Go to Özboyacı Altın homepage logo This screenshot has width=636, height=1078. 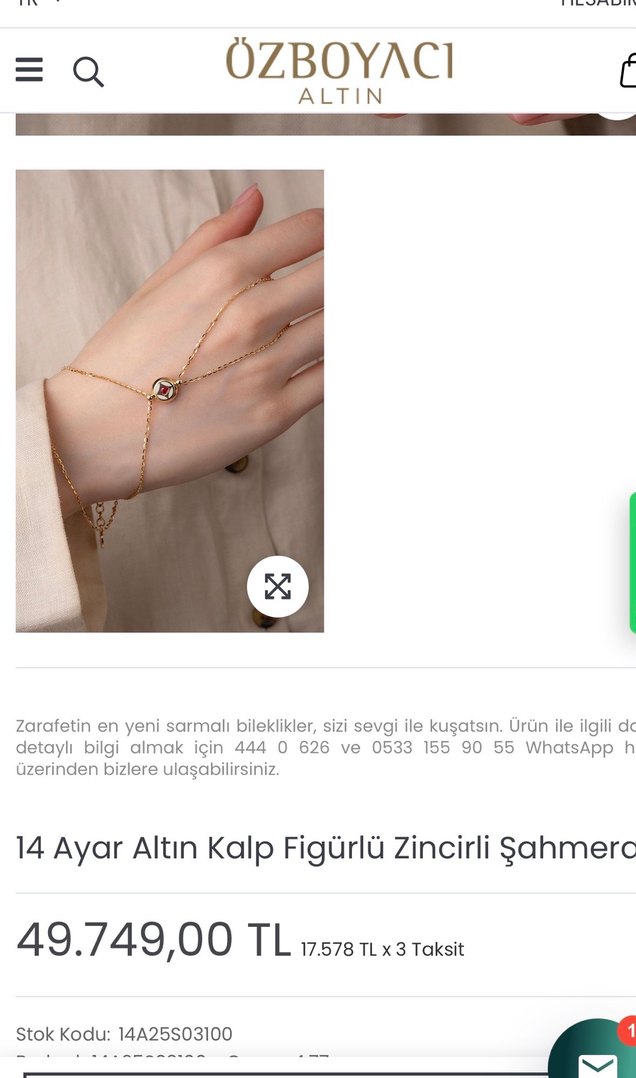point(339,71)
